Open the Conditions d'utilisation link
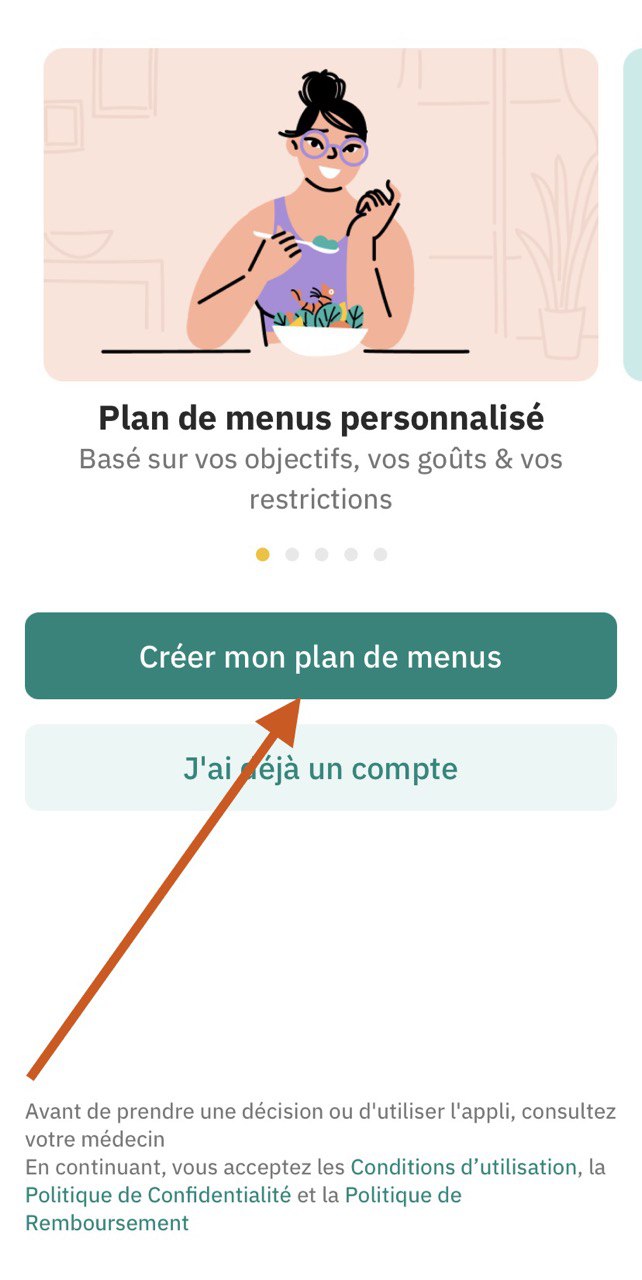 (463, 1167)
